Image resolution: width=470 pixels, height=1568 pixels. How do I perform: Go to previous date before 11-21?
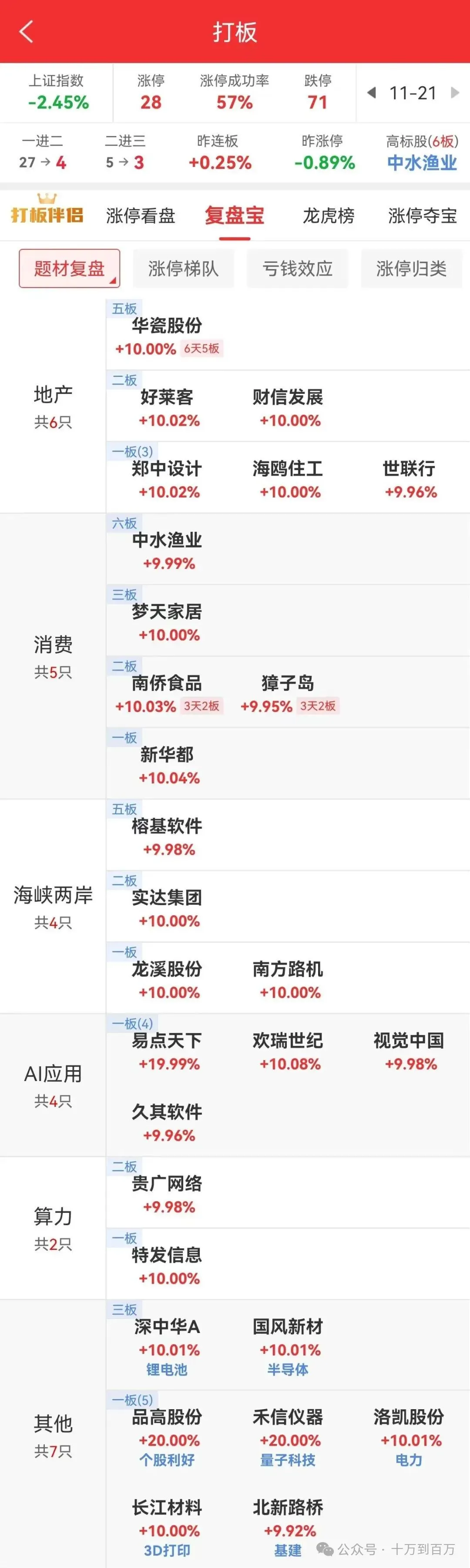click(x=371, y=93)
